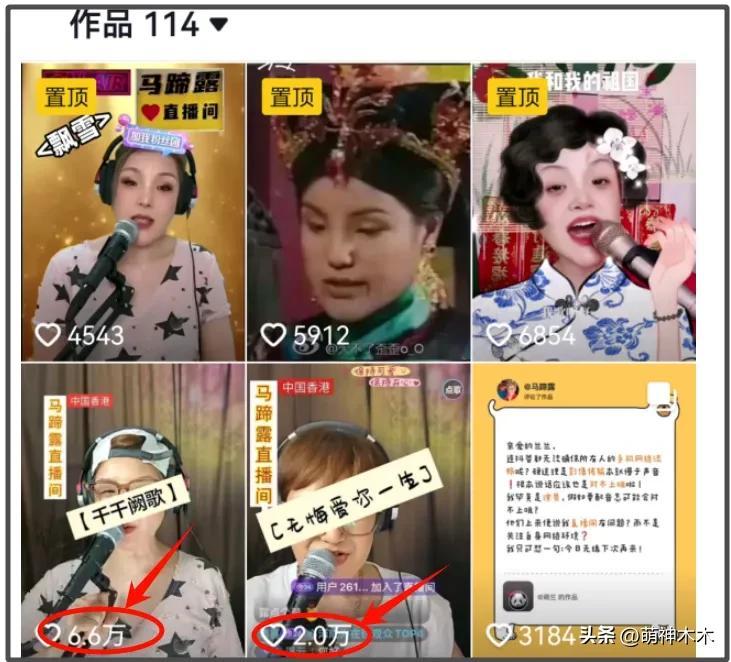
Task: Expand the 作品 114 dropdown arrow
Action: click(218, 23)
